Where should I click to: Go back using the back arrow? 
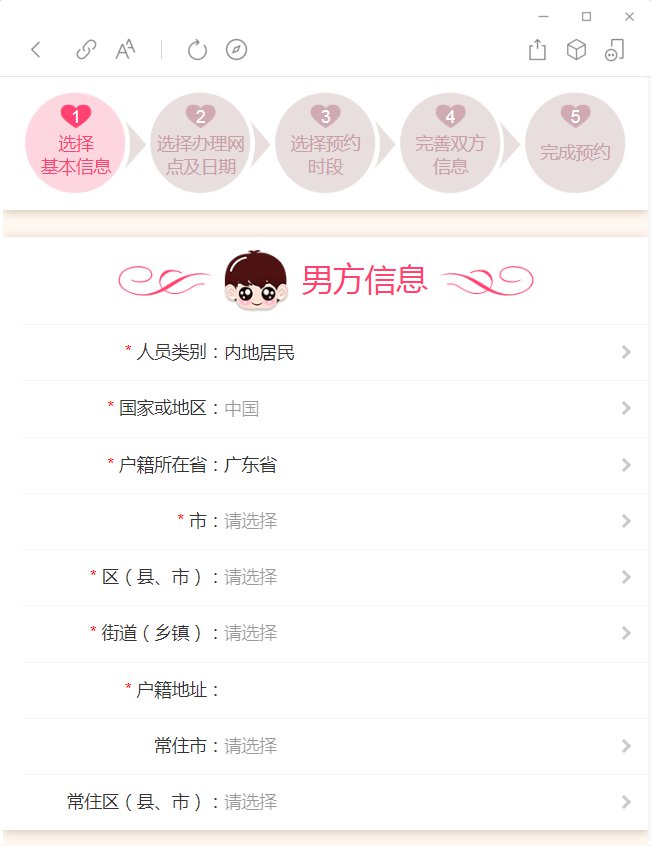coord(36,50)
